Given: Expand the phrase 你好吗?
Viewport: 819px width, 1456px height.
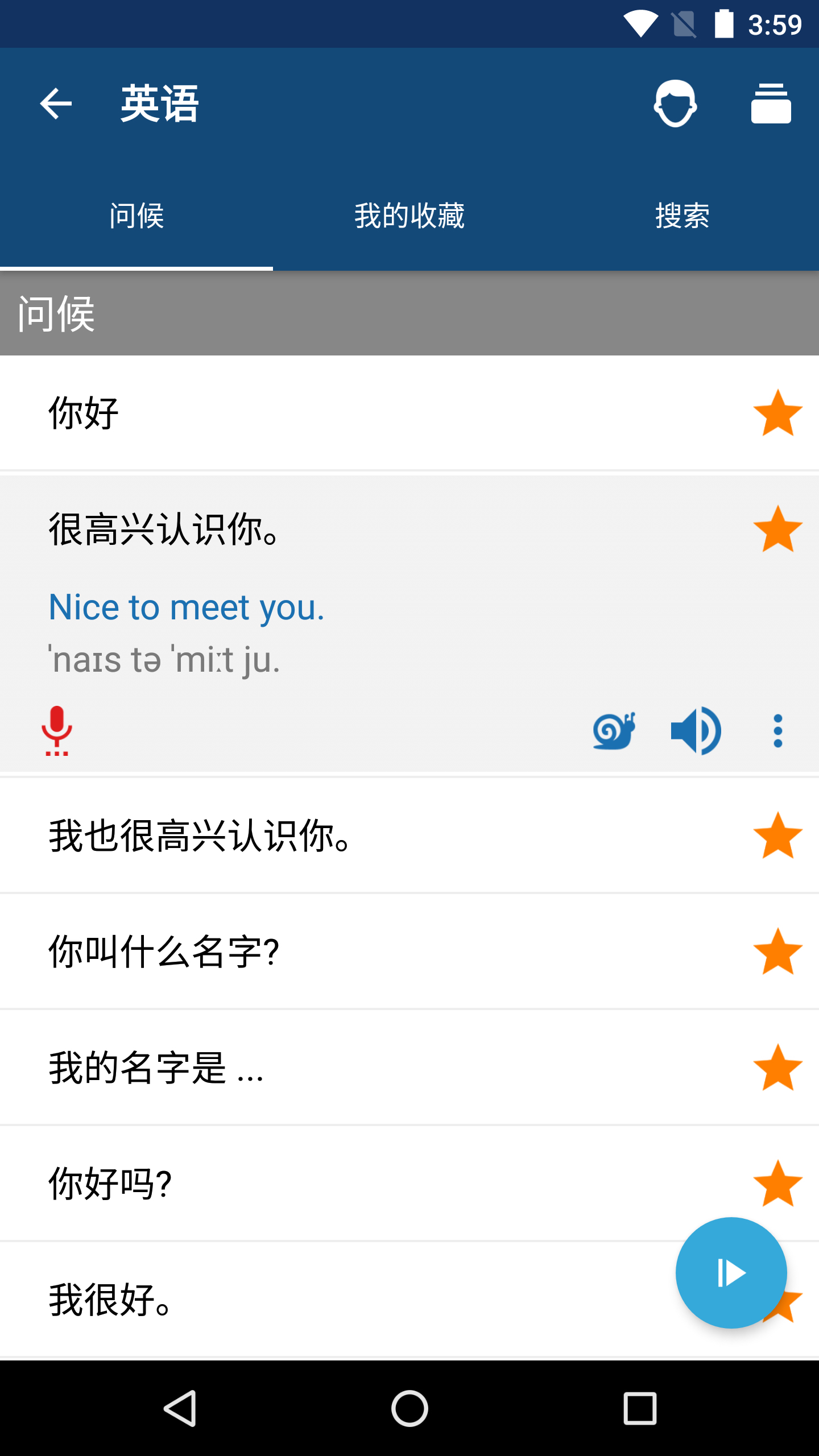Looking at the screenshot, I should [x=227, y=1180].
